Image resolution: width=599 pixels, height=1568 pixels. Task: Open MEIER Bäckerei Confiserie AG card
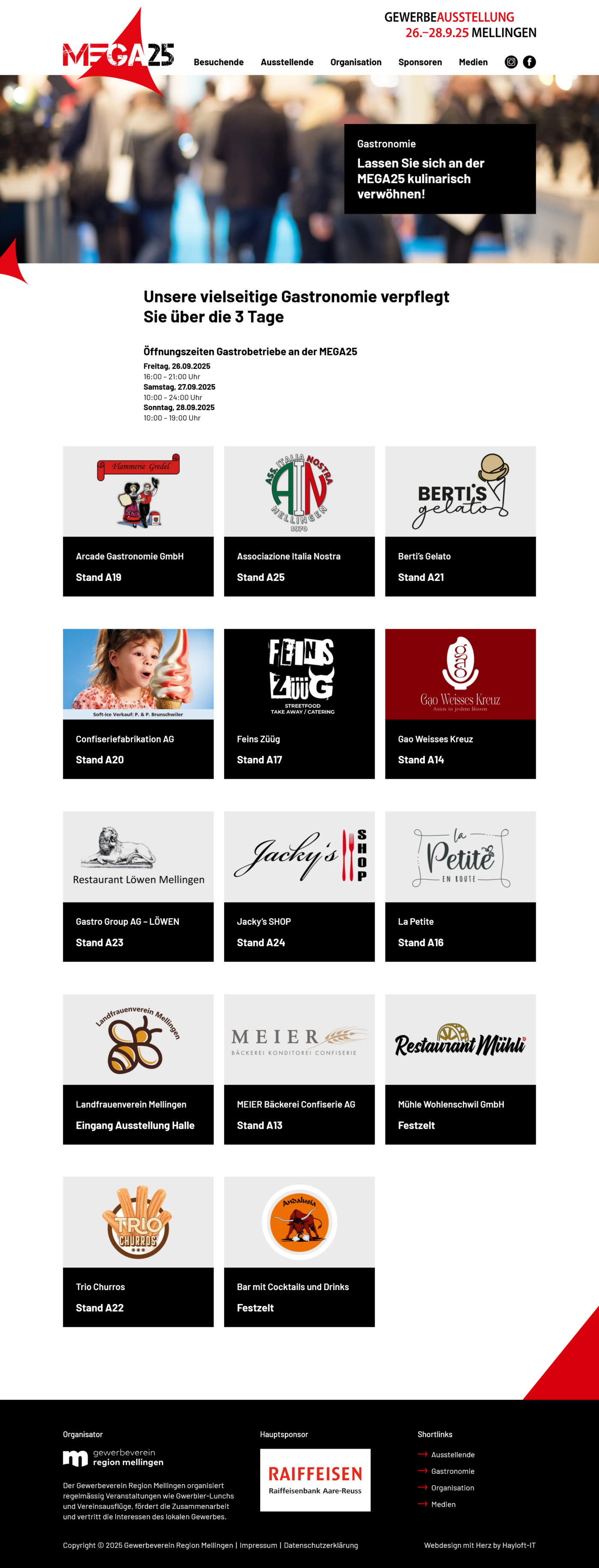[299, 1069]
